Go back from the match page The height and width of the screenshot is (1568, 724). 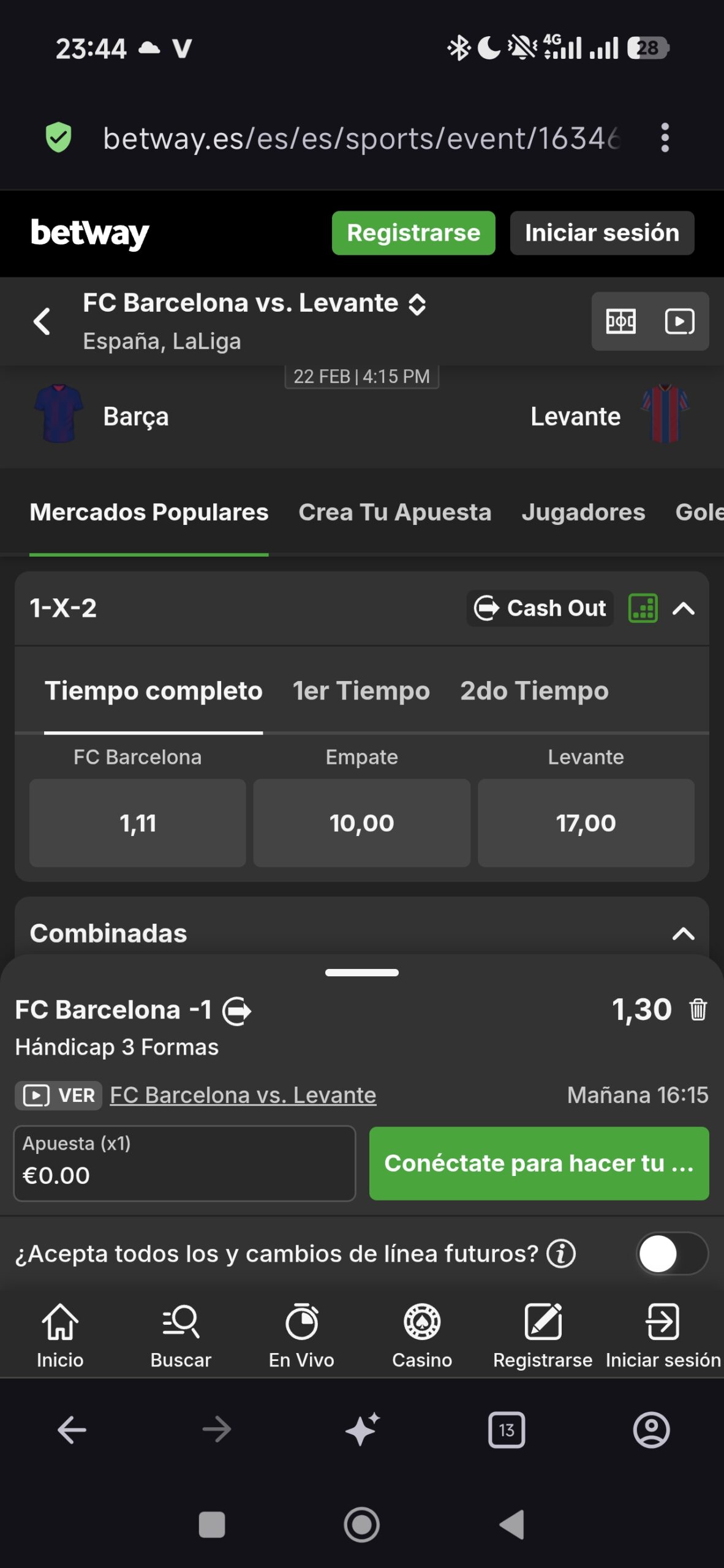[42, 321]
